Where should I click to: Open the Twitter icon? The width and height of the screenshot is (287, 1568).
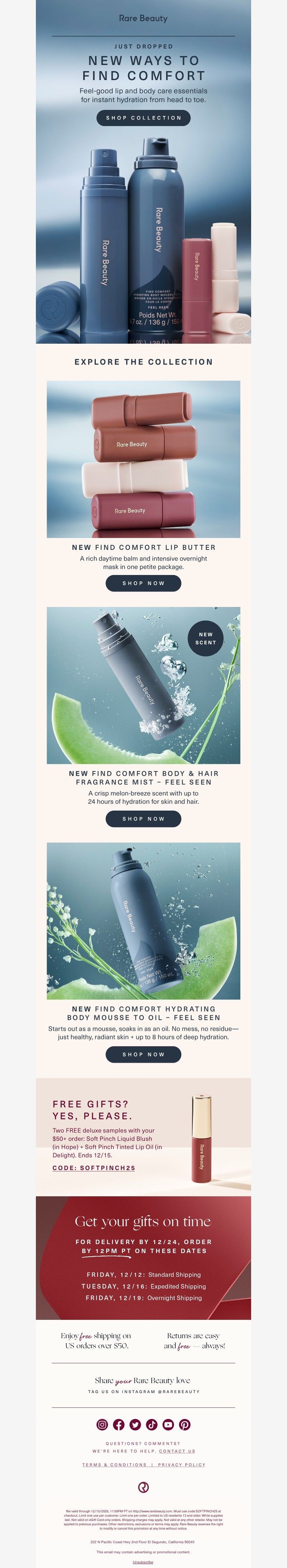(x=135, y=1424)
